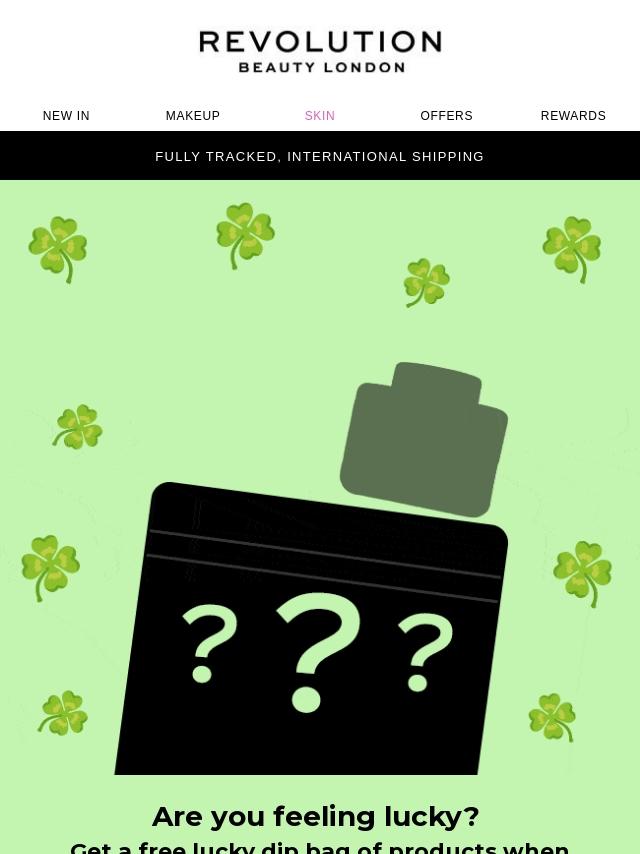This screenshot has height=854, width=640.
Task: Select the SKIN category
Action: (x=320, y=116)
